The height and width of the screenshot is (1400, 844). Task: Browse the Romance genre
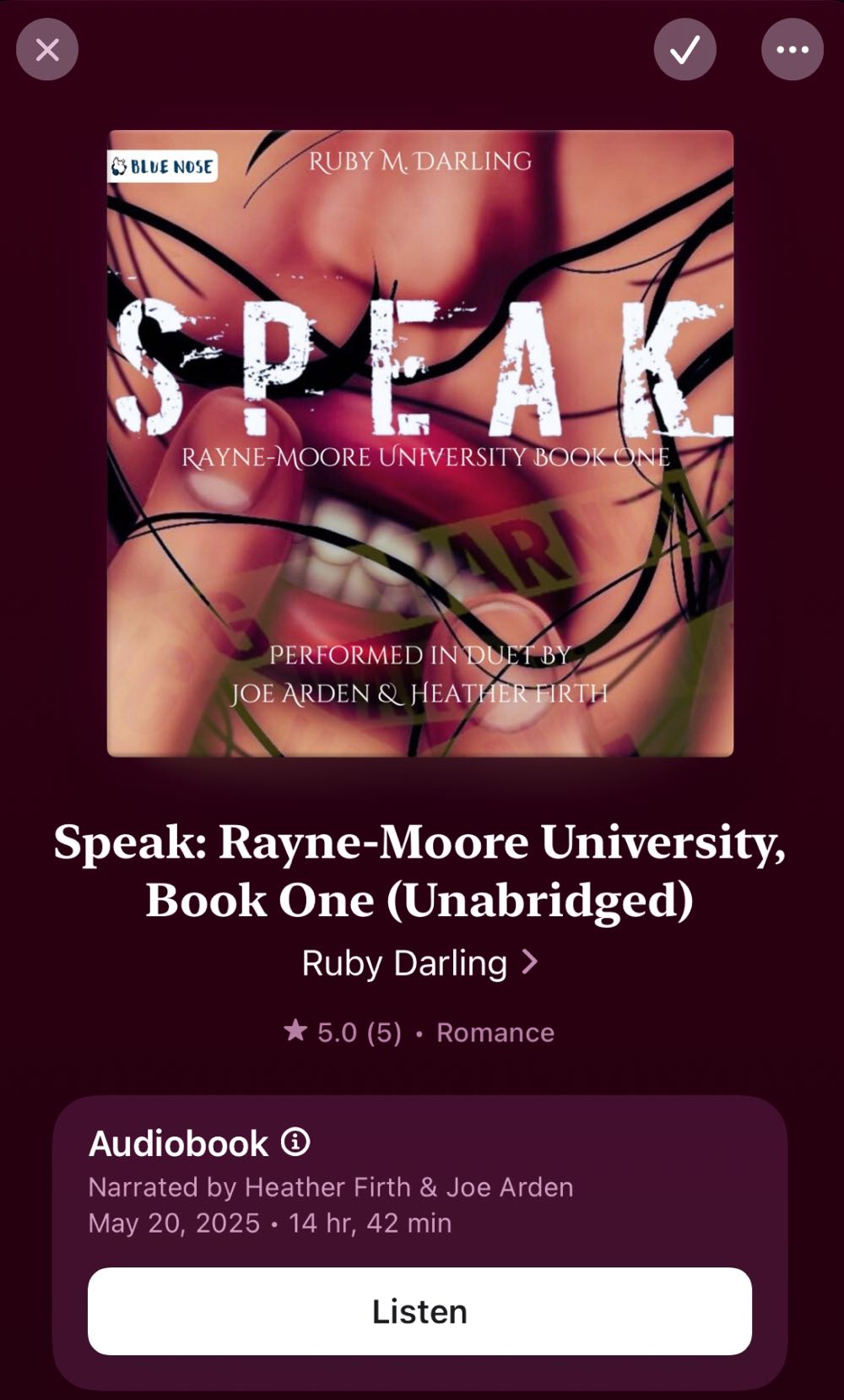[x=495, y=1032]
